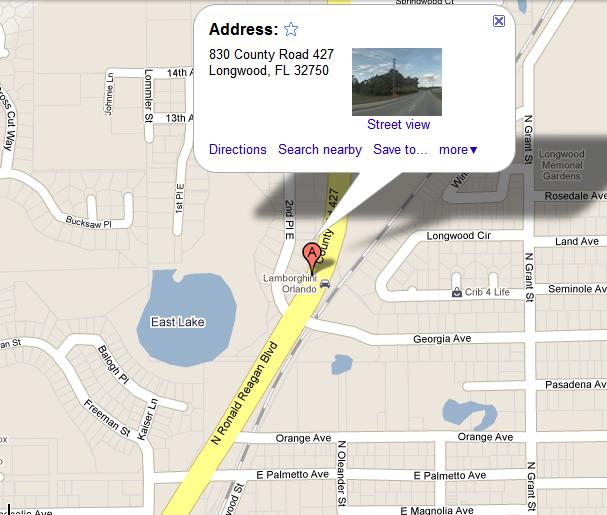Expand the more dropdown
This screenshot has width=607, height=515.
coord(458,150)
